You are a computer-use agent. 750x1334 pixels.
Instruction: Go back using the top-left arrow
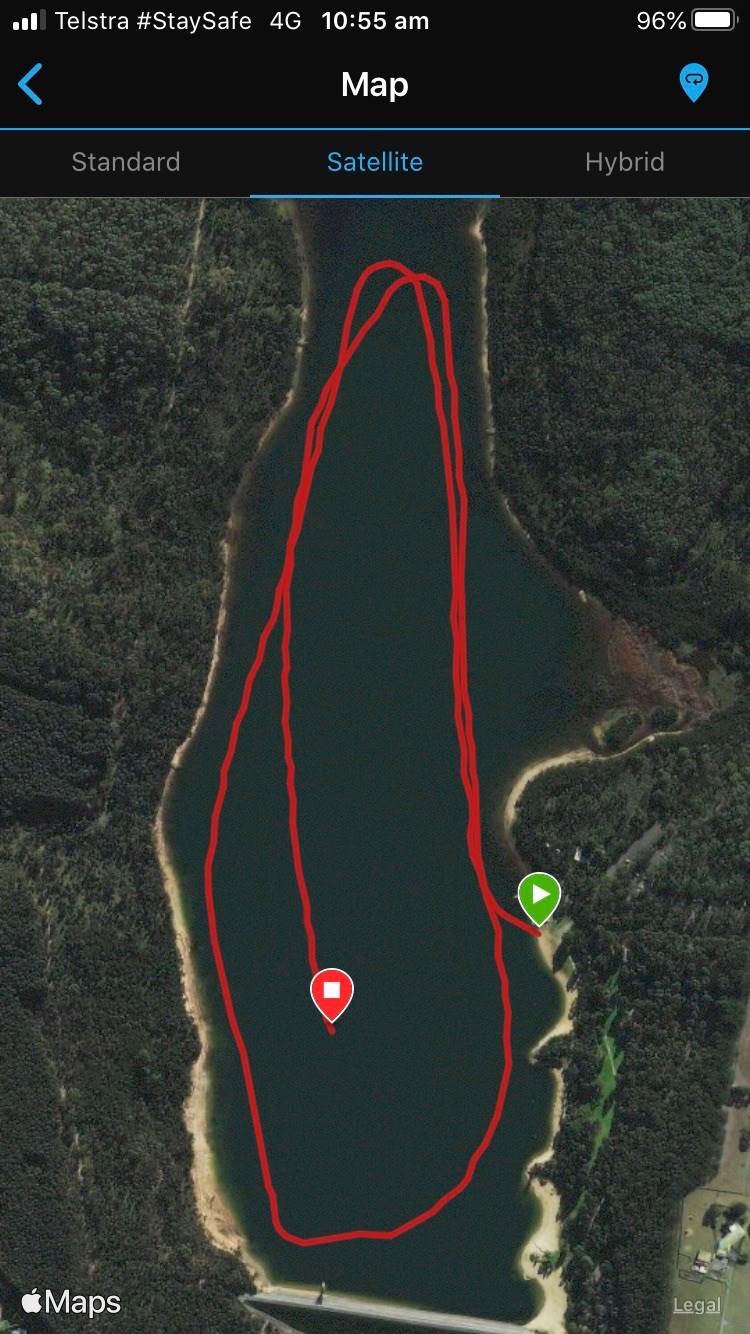tap(31, 85)
